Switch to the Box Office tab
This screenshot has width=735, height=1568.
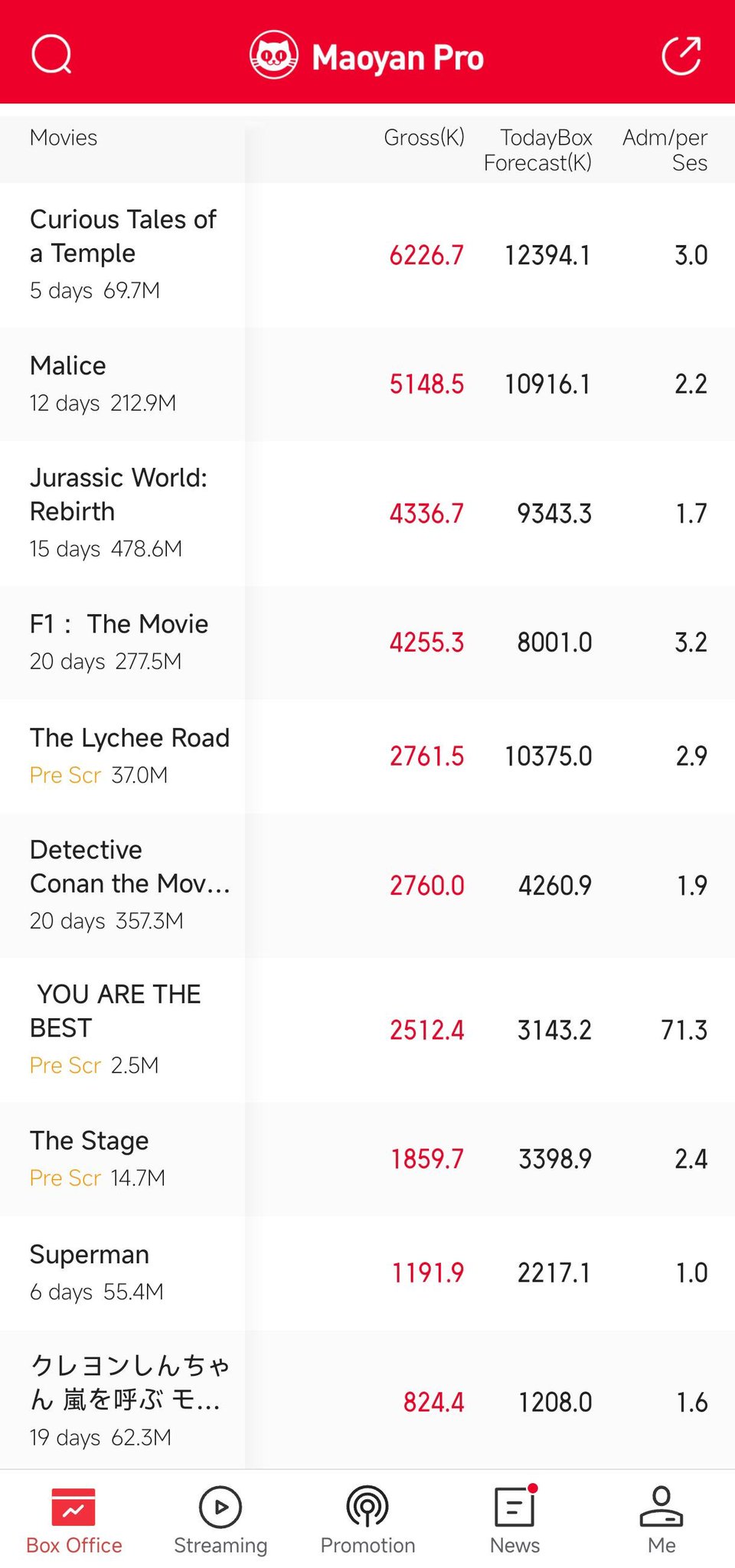coord(74,1521)
